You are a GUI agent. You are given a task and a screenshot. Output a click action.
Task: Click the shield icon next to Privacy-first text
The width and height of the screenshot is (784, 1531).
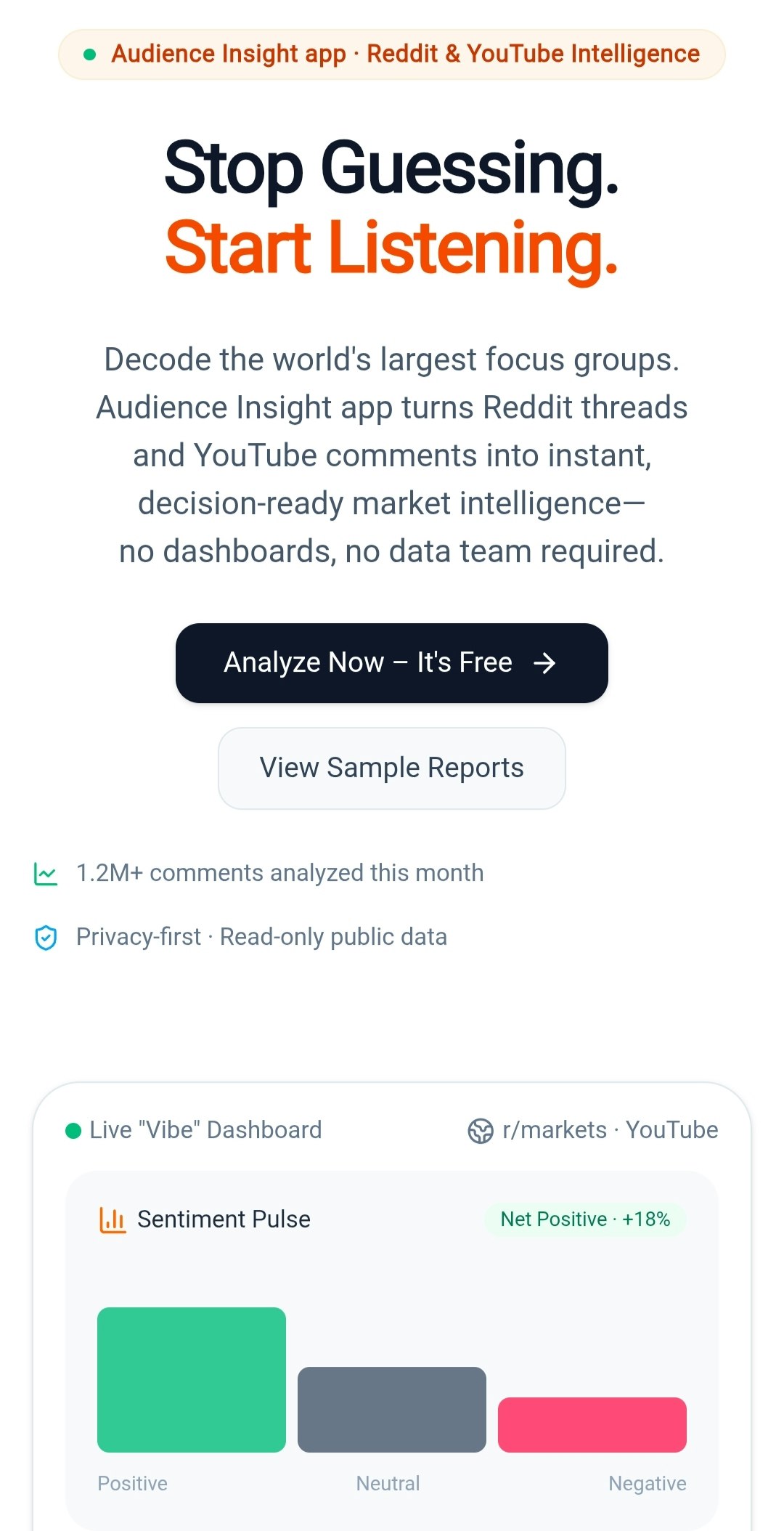click(45, 936)
